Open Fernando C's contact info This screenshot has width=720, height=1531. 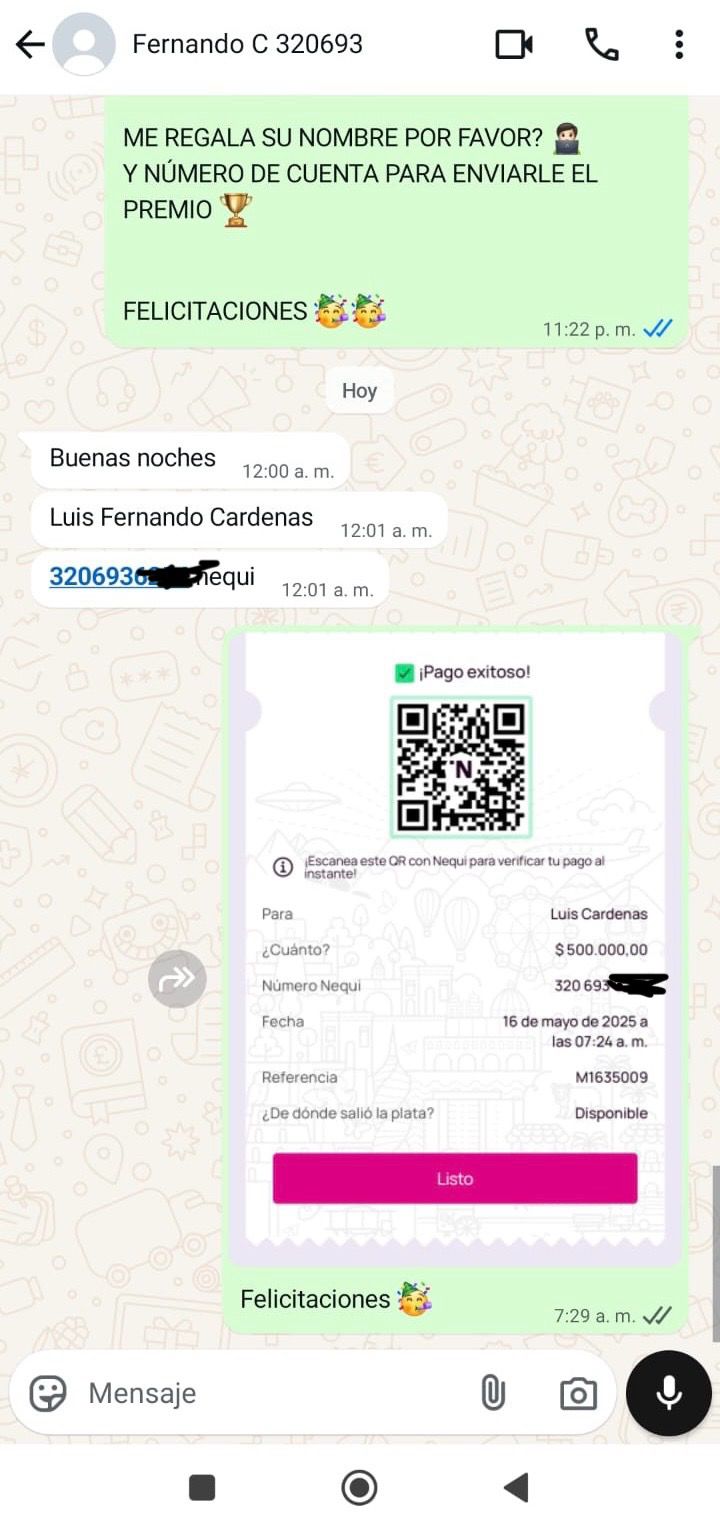tap(247, 45)
